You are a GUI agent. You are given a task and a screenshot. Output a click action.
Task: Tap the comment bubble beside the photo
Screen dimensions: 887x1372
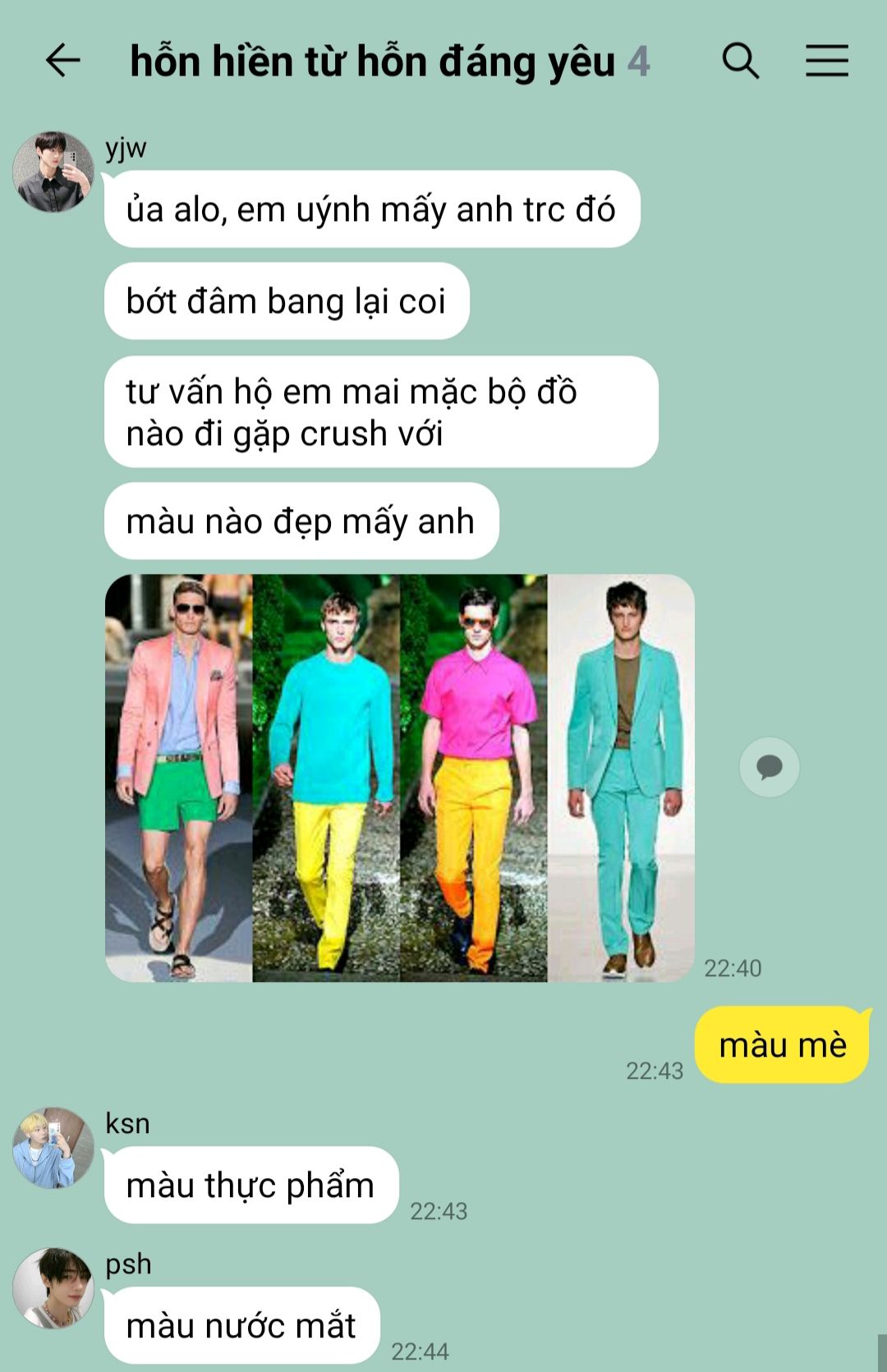[769, 767]
